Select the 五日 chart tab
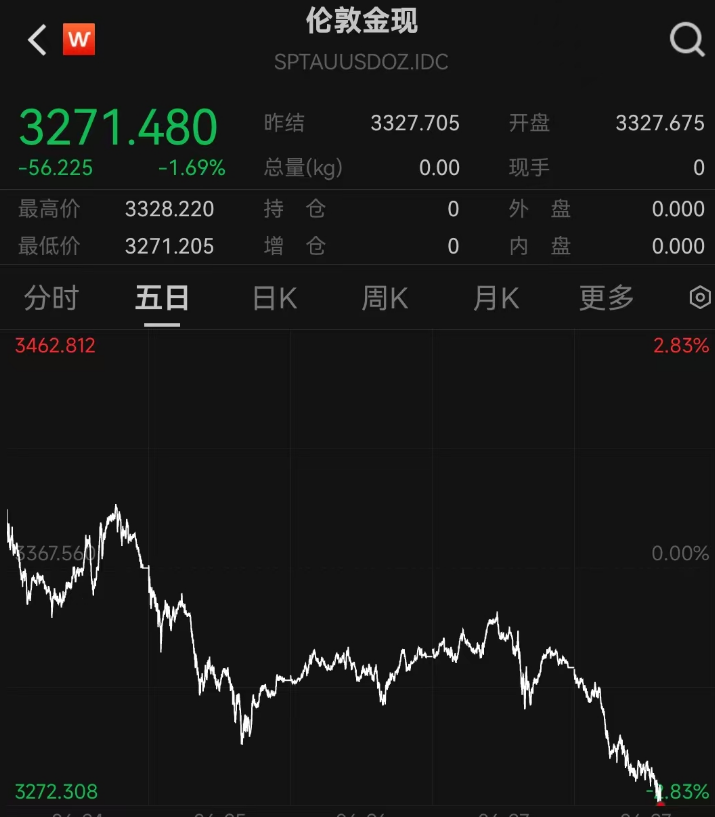 [x=162, y=298]
